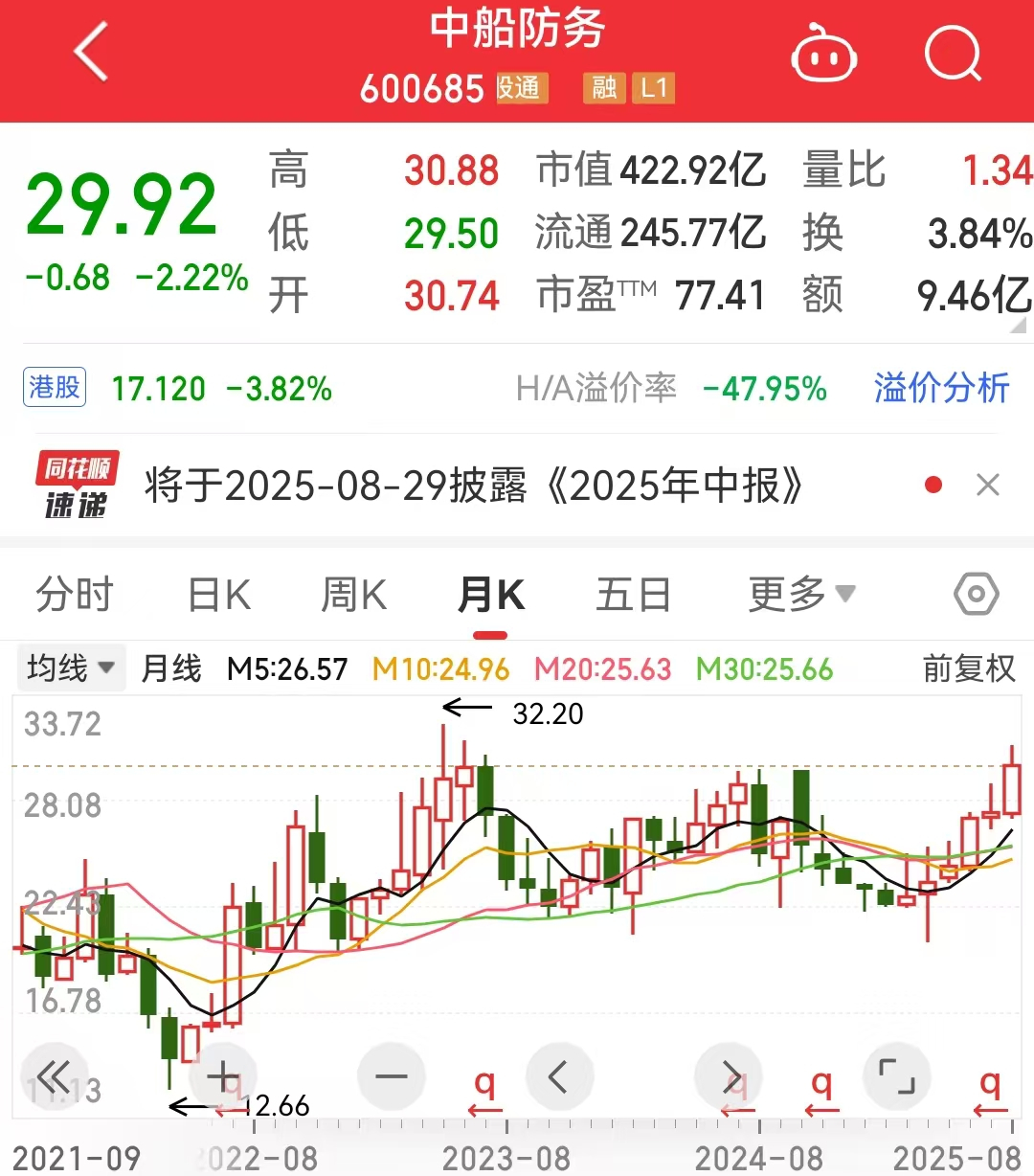Switch to the 分时 tab
Viewport: 1034px width, 1176px height.
pyautogui.click(x=77, y=594)
